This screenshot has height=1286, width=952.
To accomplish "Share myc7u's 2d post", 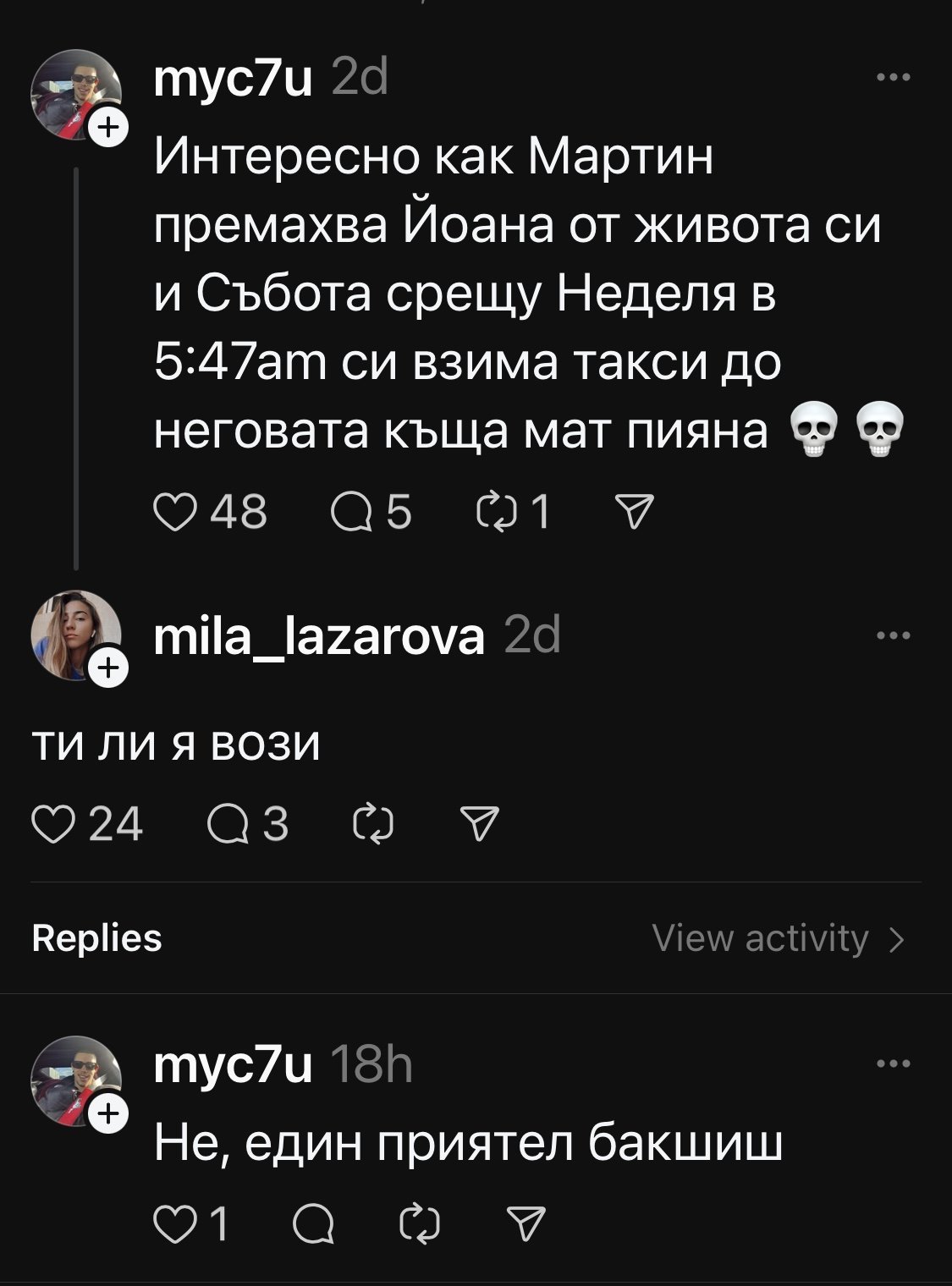I will pos(636,512).
